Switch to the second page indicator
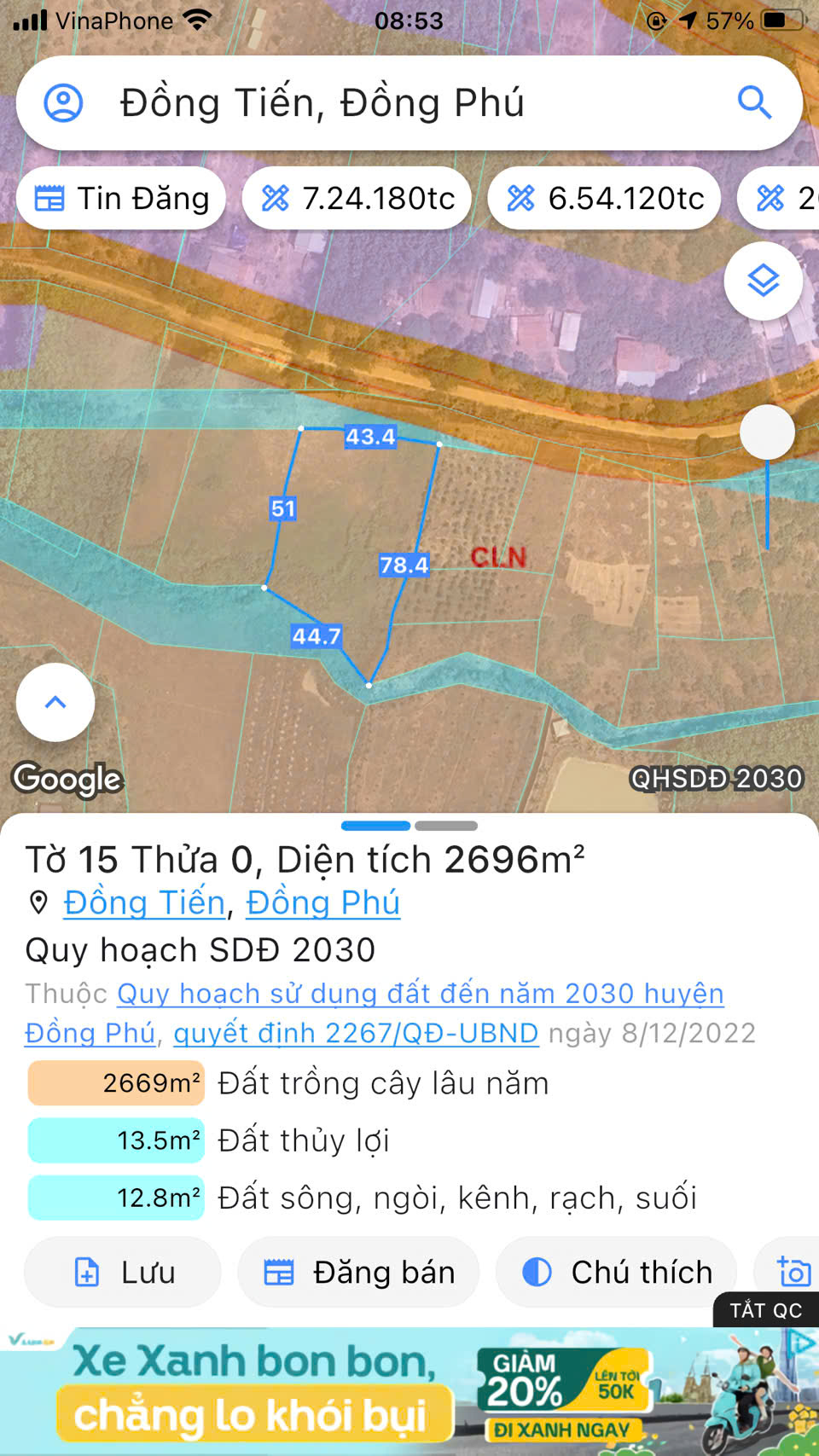This screenshot has width=819, height=1456. (446, 826)
